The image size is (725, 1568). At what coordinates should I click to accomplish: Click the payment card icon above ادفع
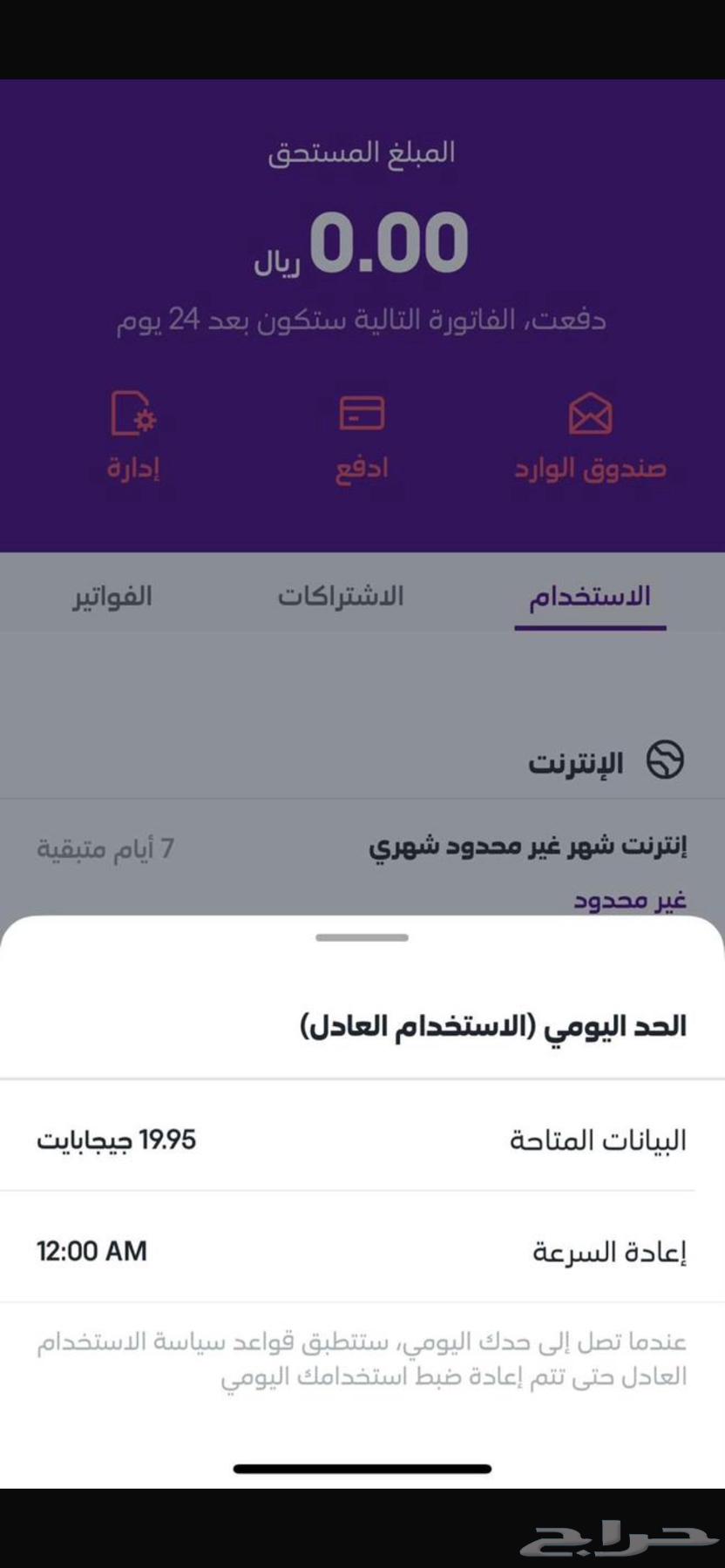362,414
